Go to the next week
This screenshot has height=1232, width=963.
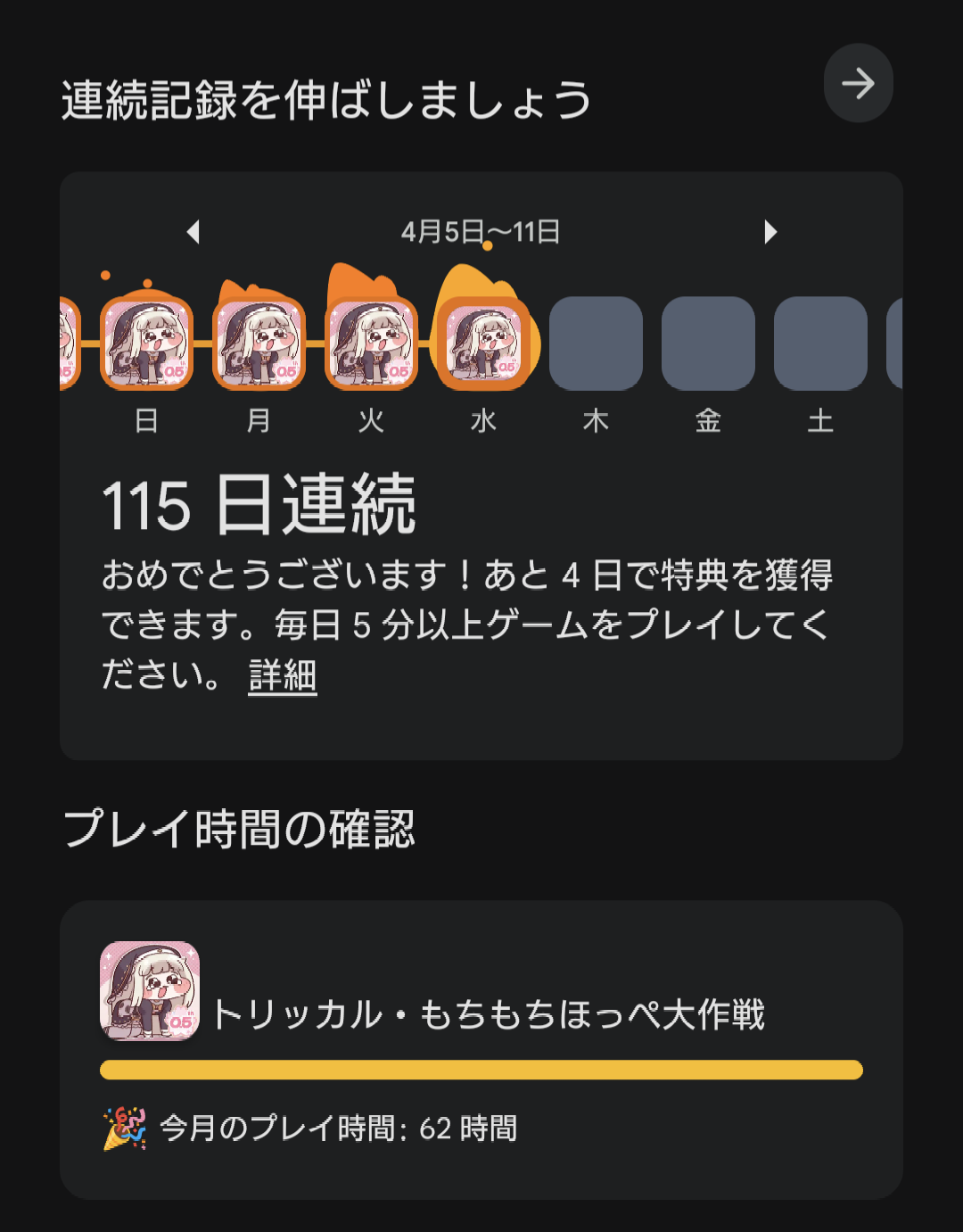coord(770,232)
